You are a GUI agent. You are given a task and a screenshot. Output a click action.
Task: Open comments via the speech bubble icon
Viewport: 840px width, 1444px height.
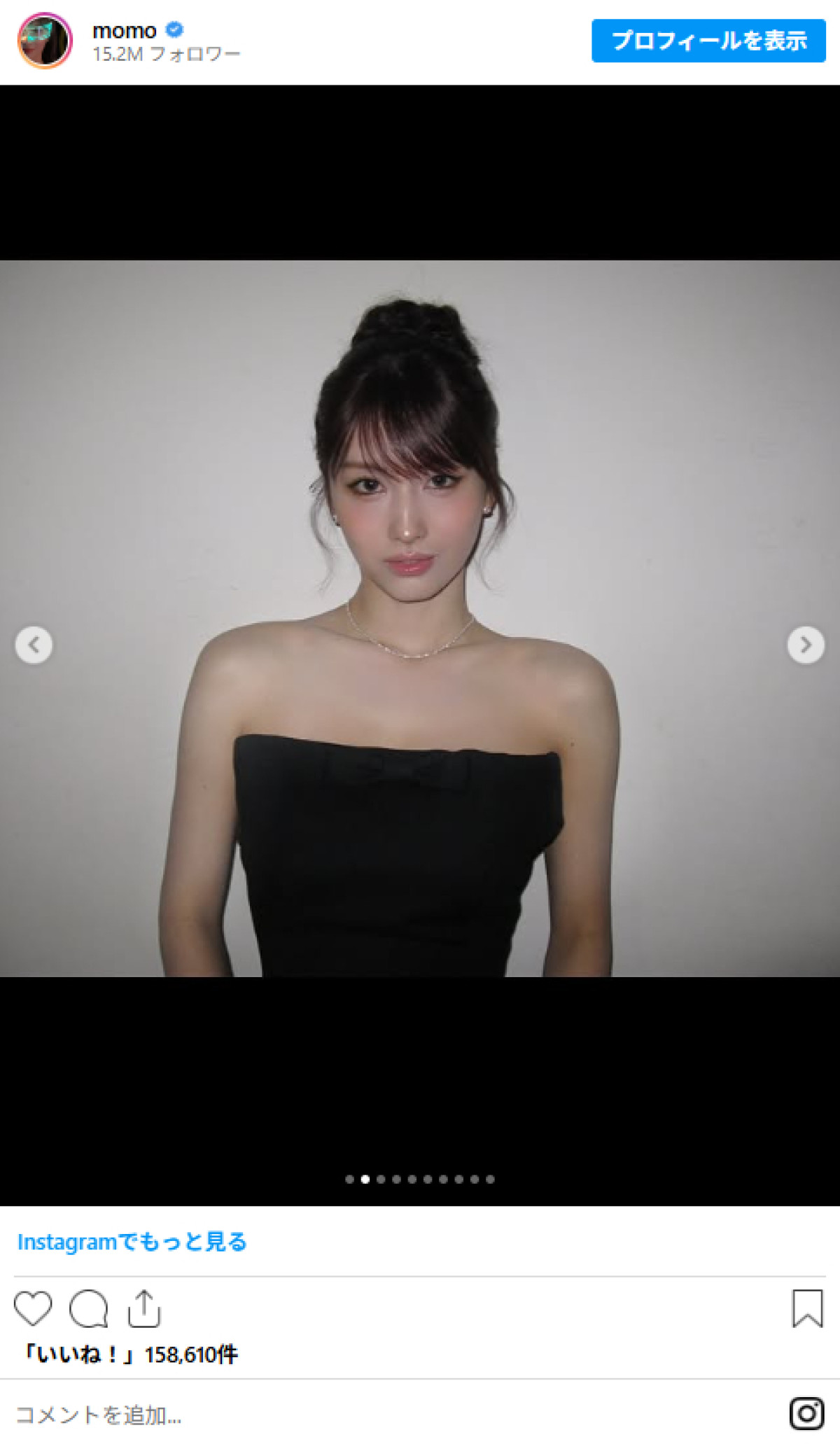pos(89,1308)
